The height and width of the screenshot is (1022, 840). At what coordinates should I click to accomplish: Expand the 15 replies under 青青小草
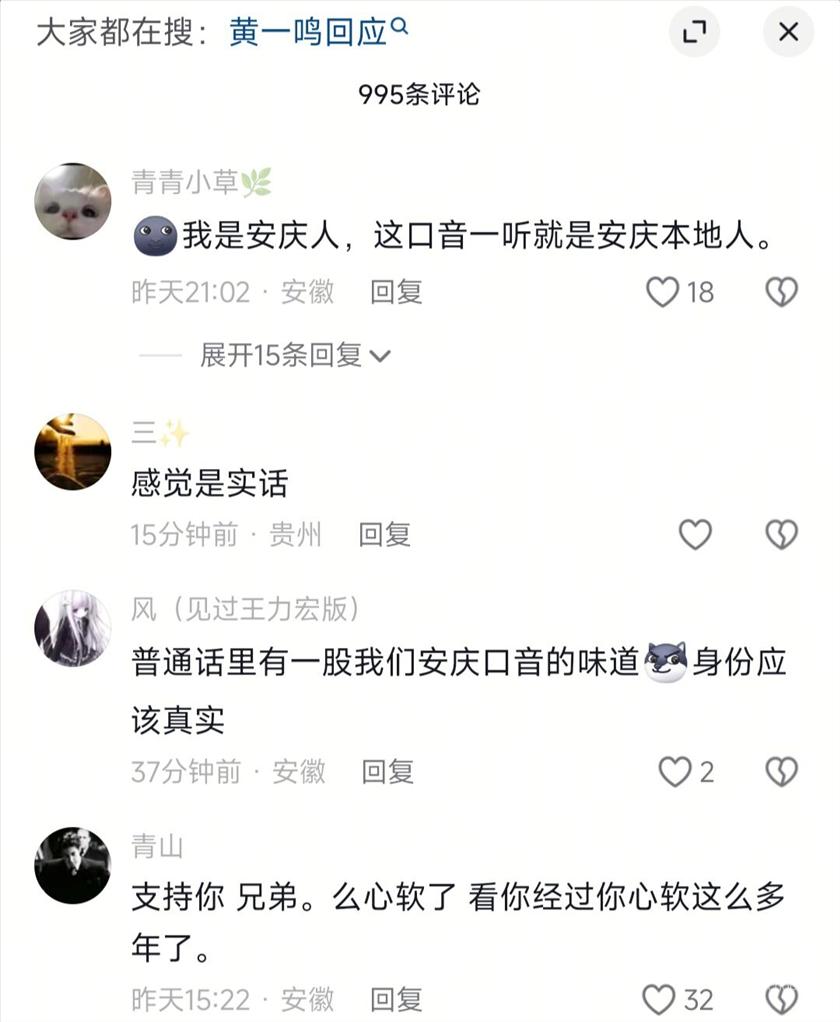click(295, 355)
